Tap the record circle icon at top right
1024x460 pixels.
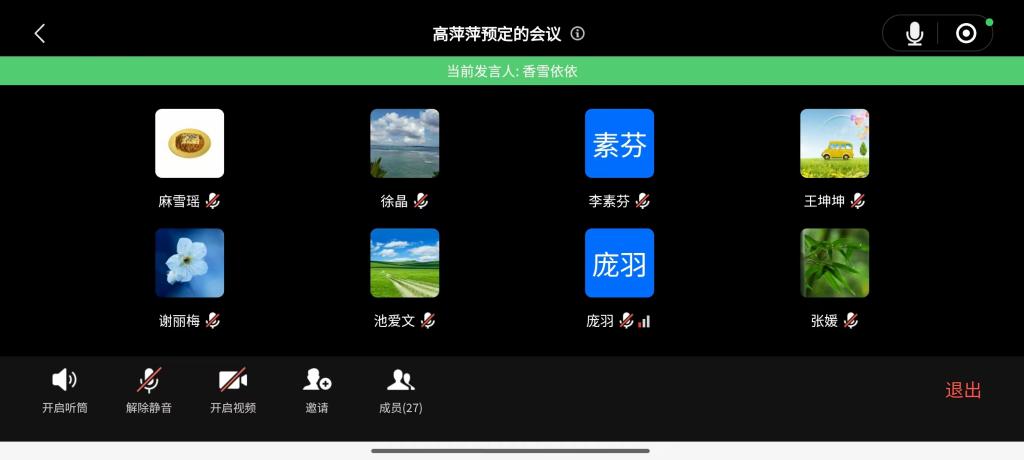(x=966, y=34)
